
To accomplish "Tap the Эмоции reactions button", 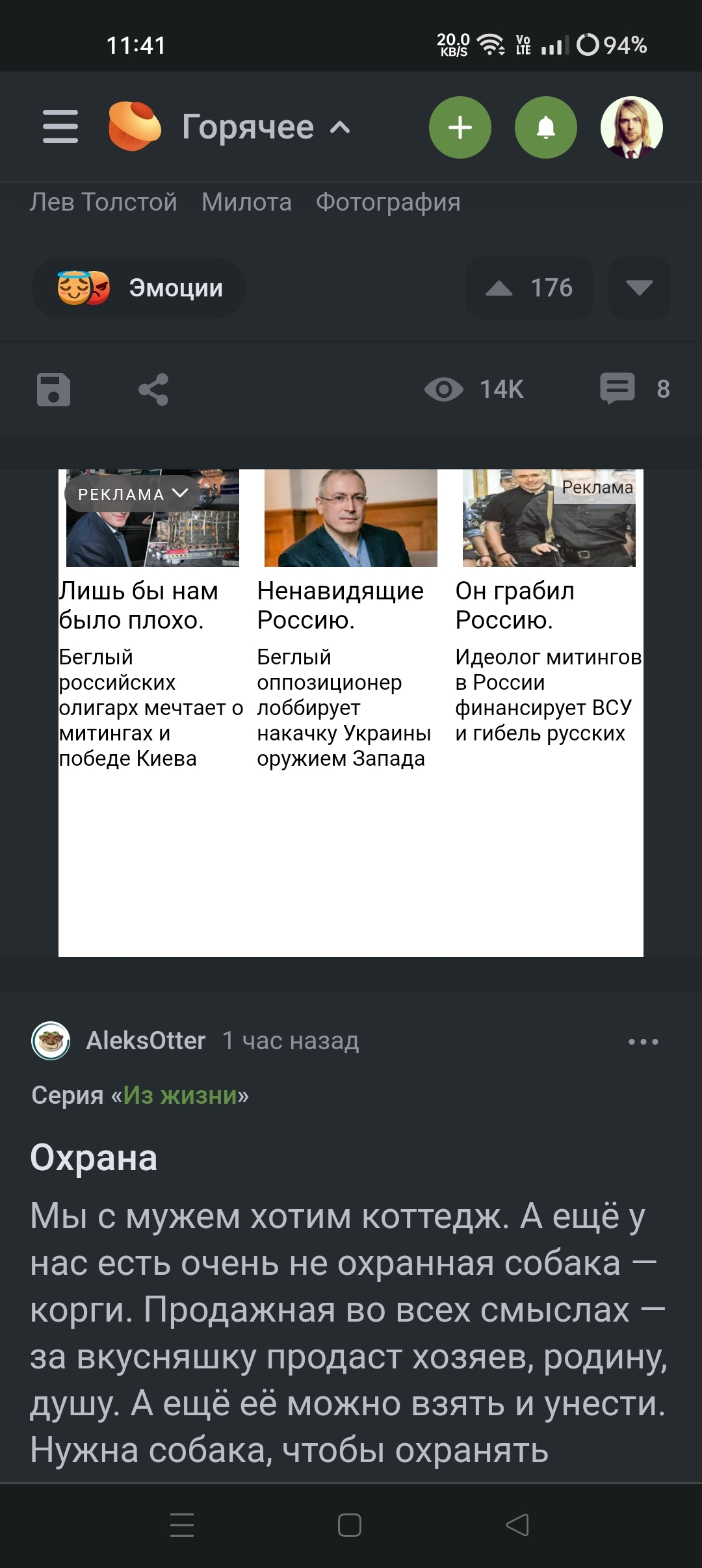I will [x=139, y=288].
